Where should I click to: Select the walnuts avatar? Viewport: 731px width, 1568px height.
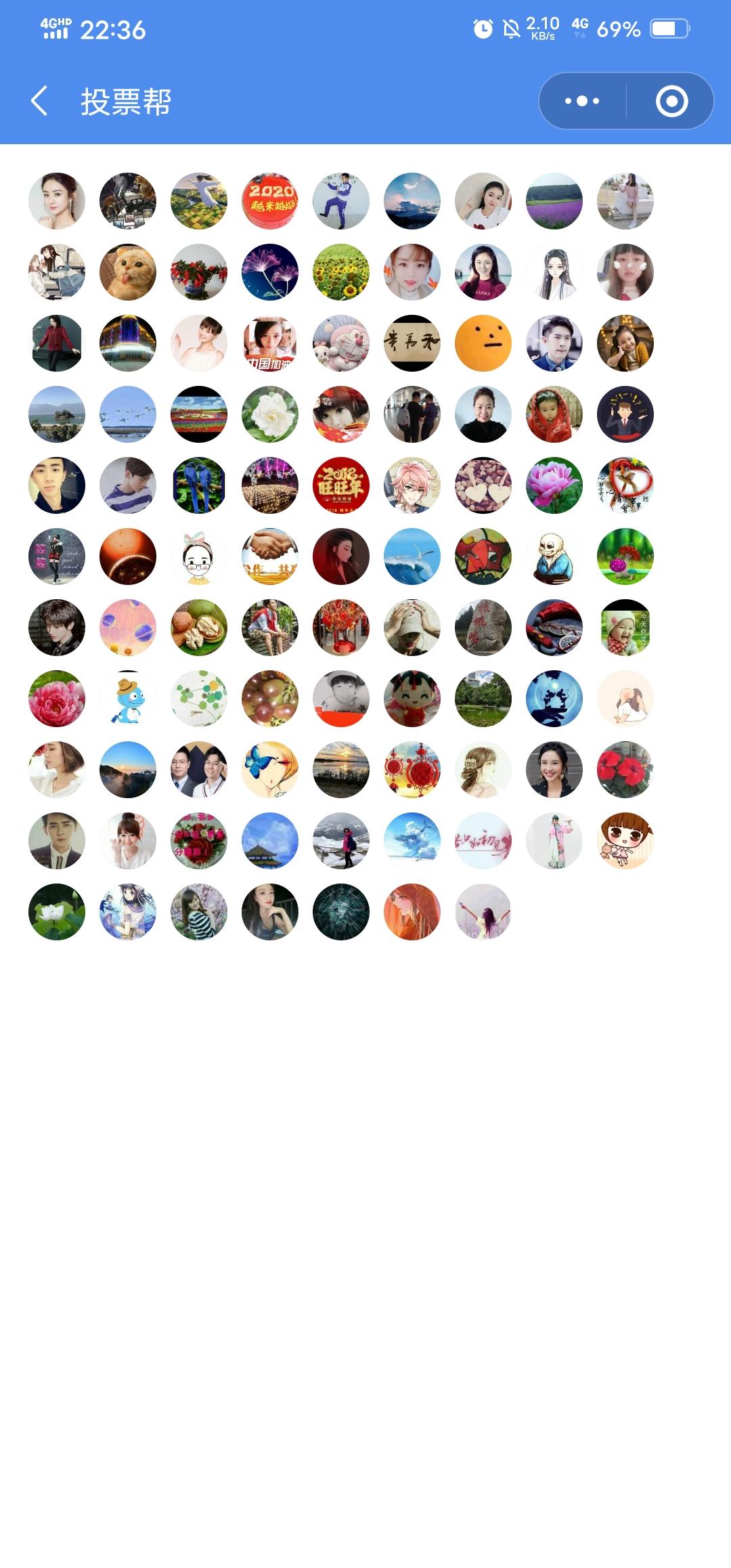tap(199, 628)
